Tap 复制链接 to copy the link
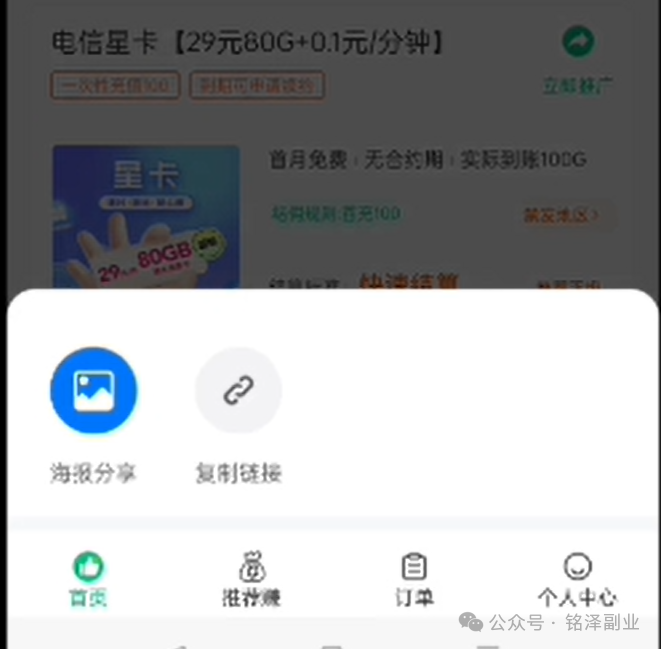The width and height of the screenshot is (661, 649). point(238,391)
